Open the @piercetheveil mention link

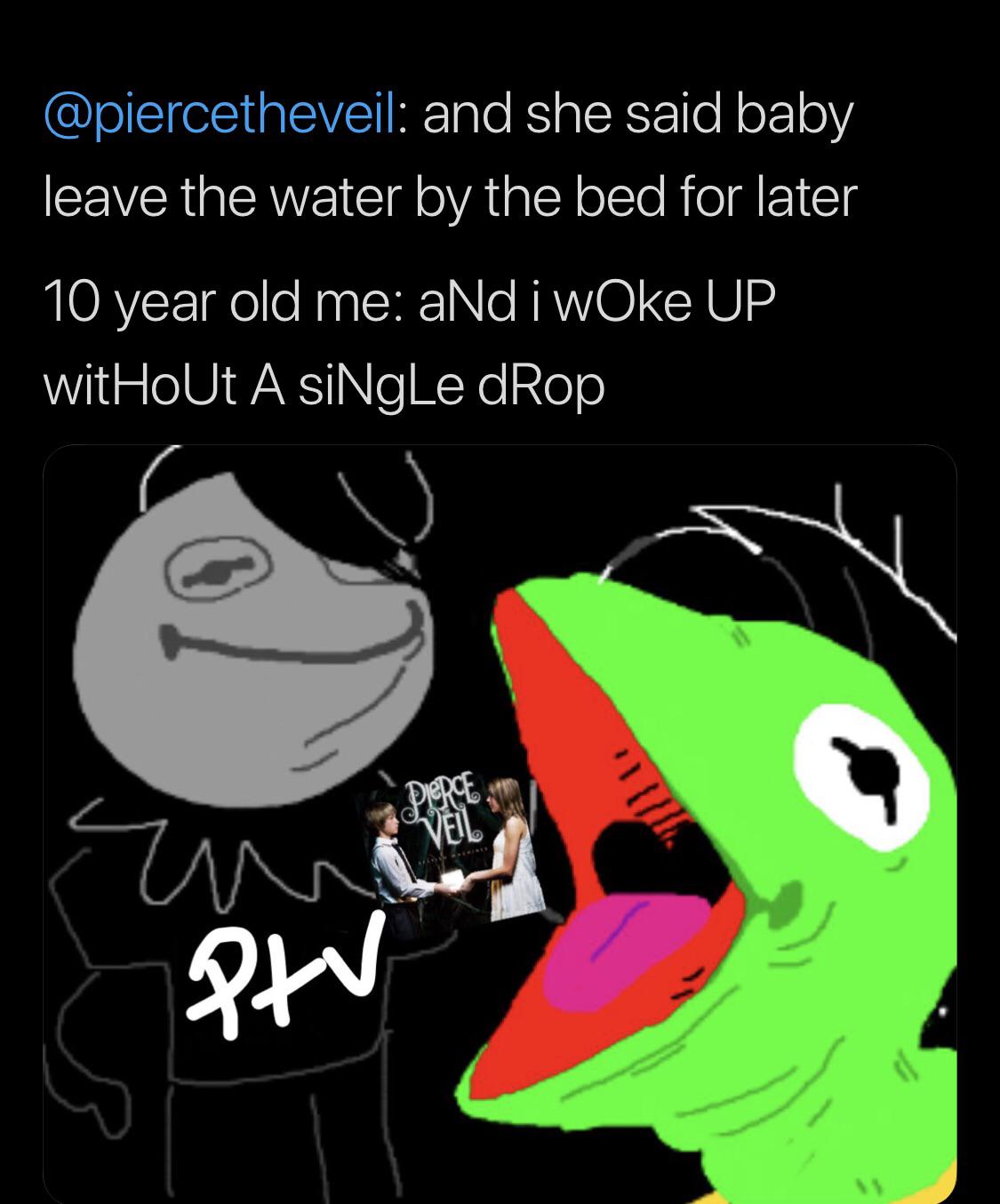220,116
